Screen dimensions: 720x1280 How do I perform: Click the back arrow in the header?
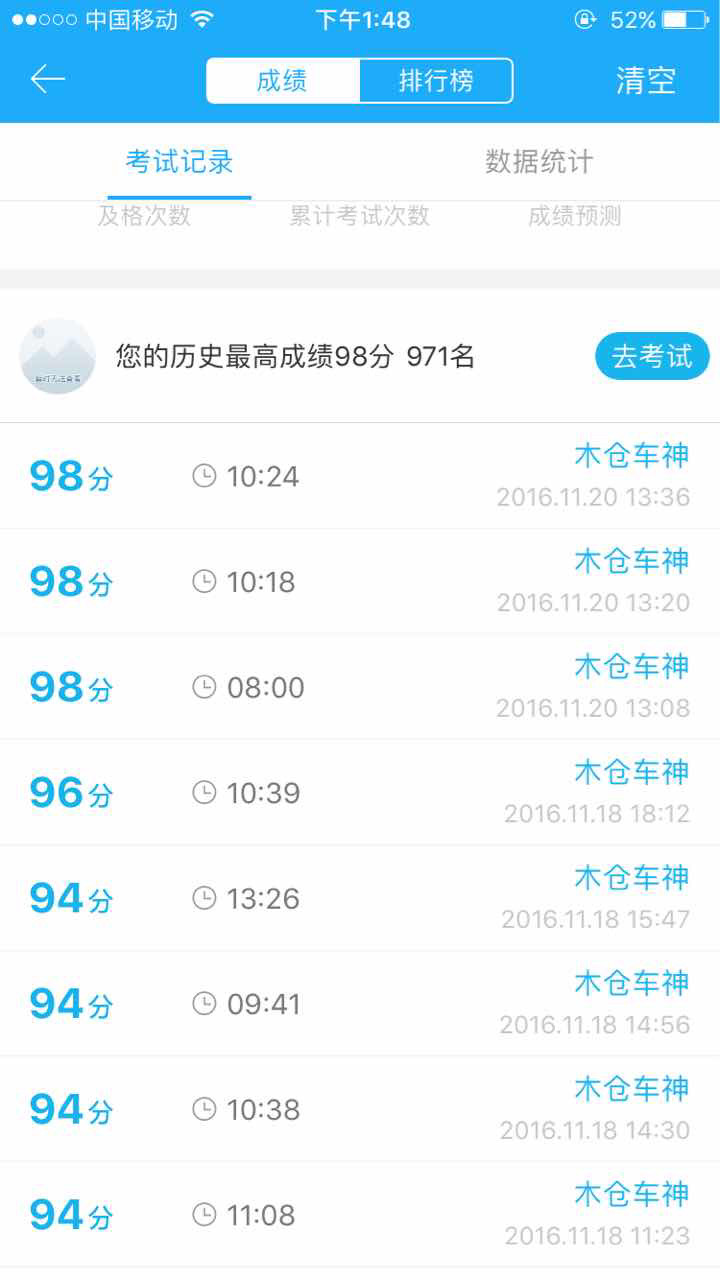pyautogui.click(x=47, y=79)
